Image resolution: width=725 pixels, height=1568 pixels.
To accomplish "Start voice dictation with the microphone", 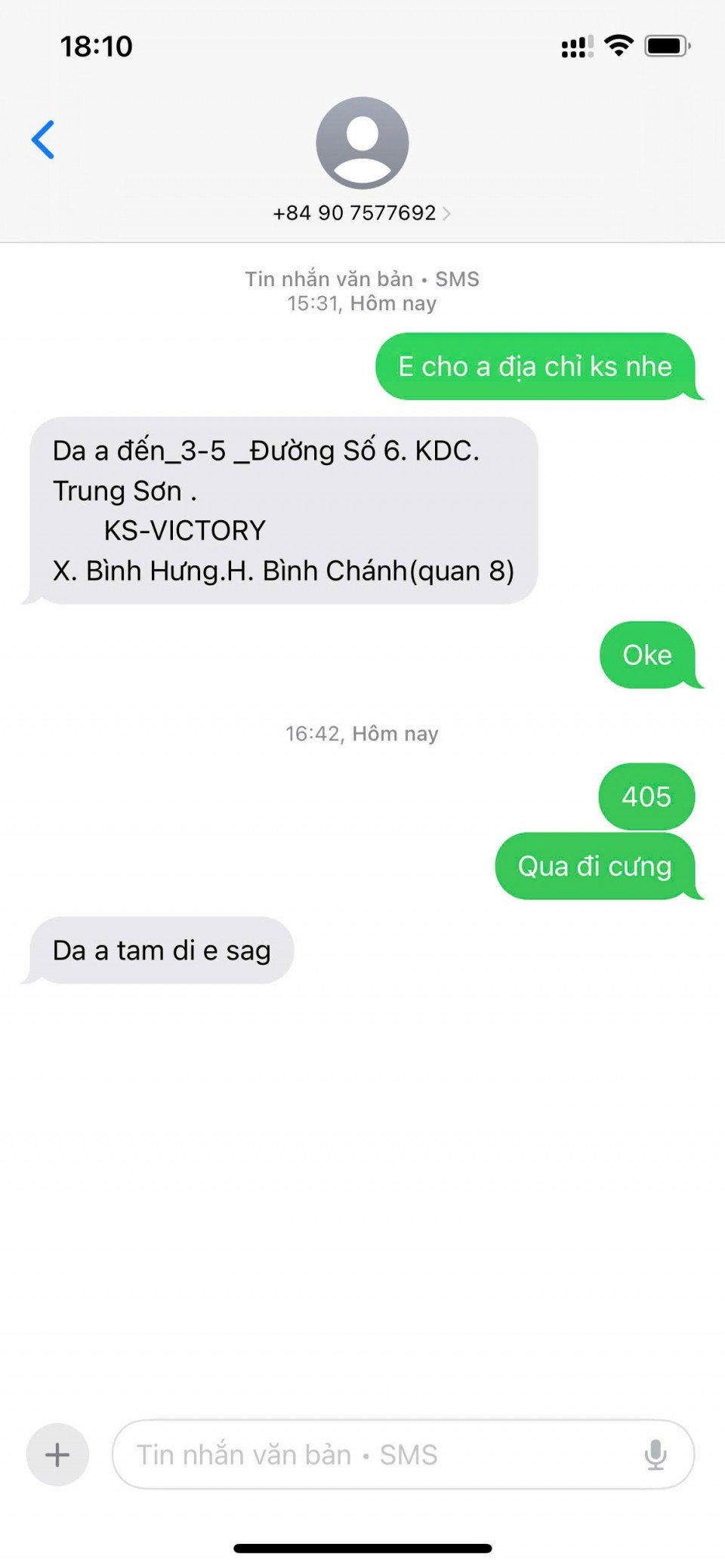I will [x=656, y=1455].
